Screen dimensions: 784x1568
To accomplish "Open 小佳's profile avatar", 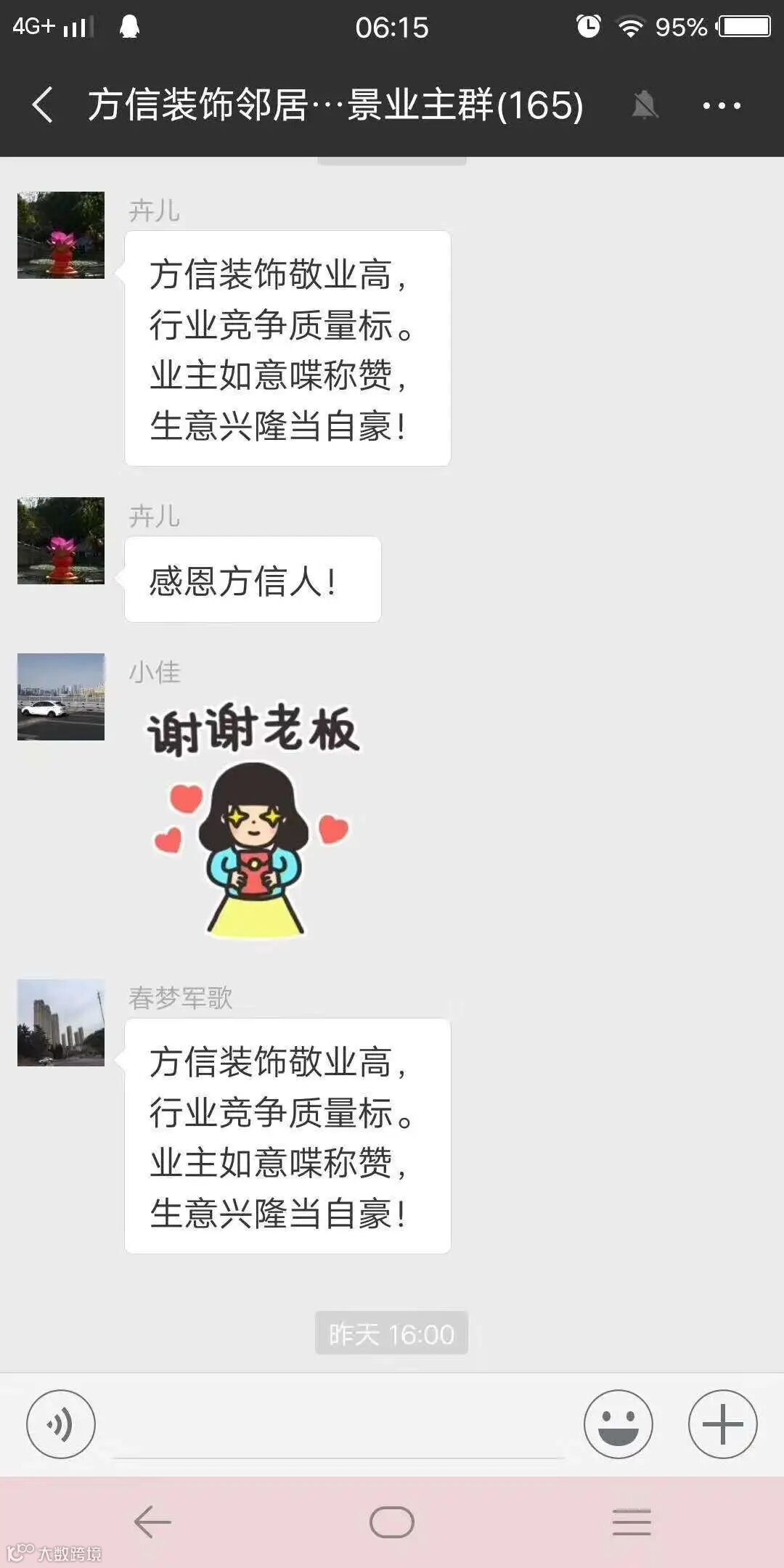I will 61,697.
